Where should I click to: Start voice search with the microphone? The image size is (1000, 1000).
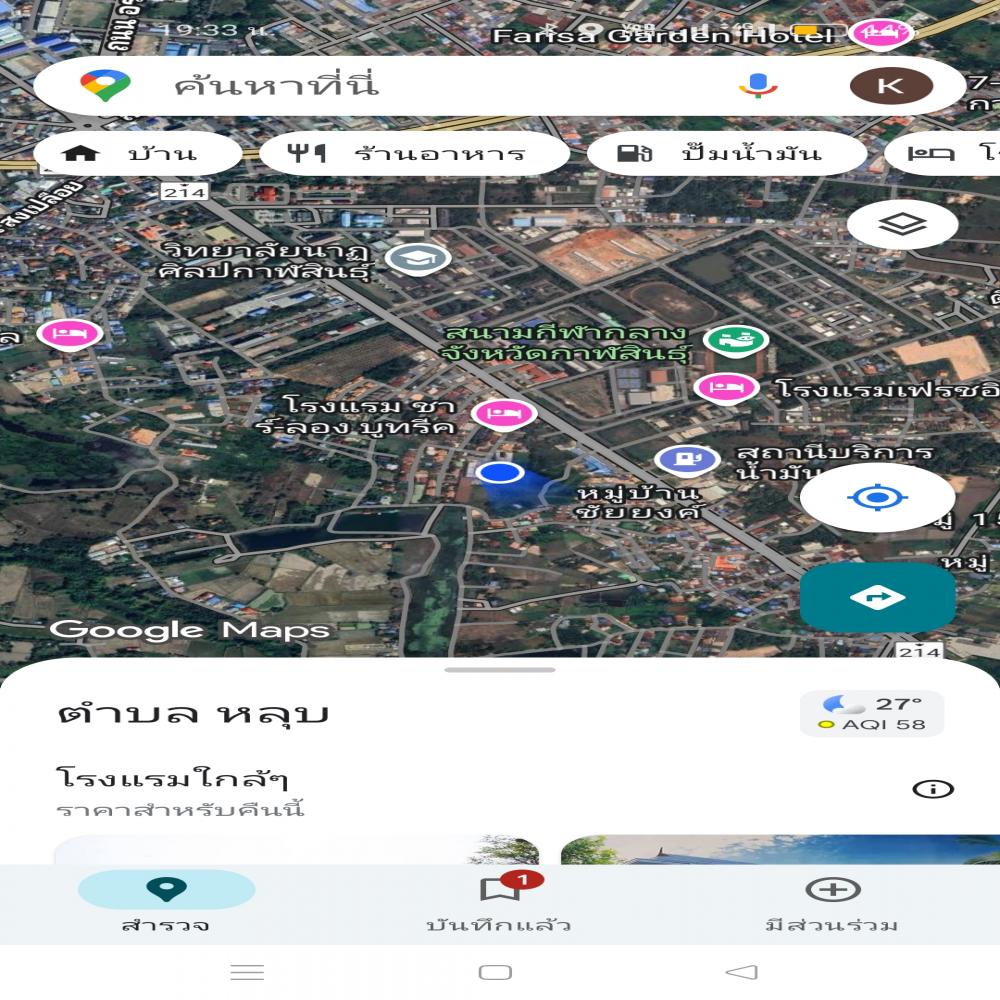coord(758,86)
